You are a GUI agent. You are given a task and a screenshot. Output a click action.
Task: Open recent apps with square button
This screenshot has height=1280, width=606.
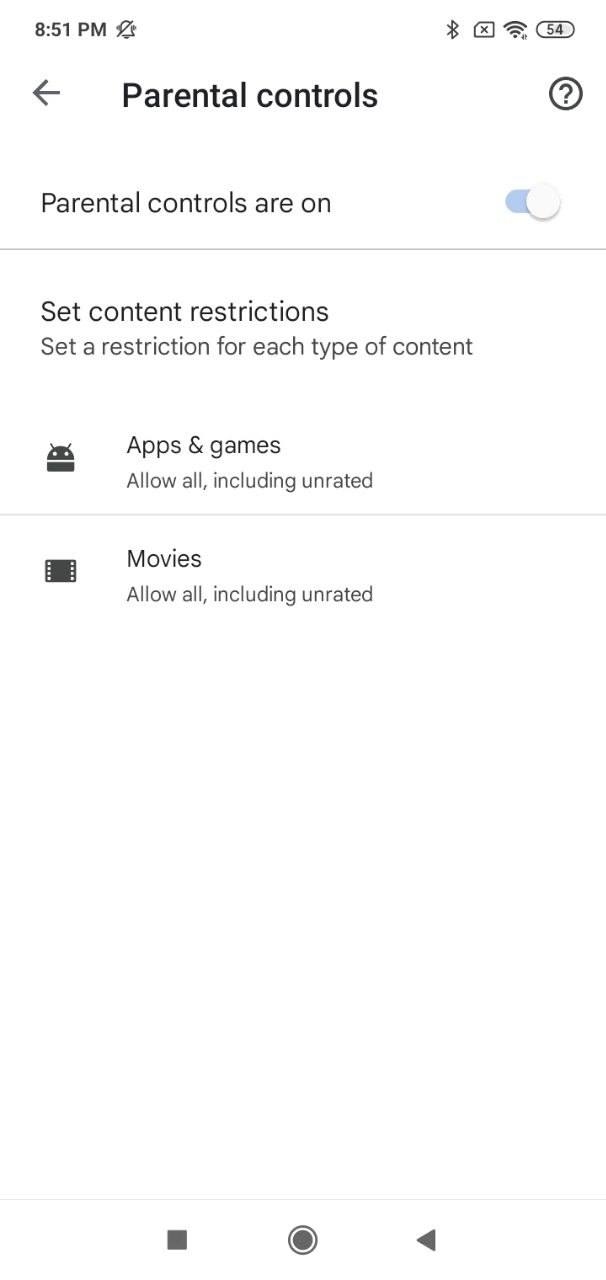pyautogui.click(x=177, y=1240)
